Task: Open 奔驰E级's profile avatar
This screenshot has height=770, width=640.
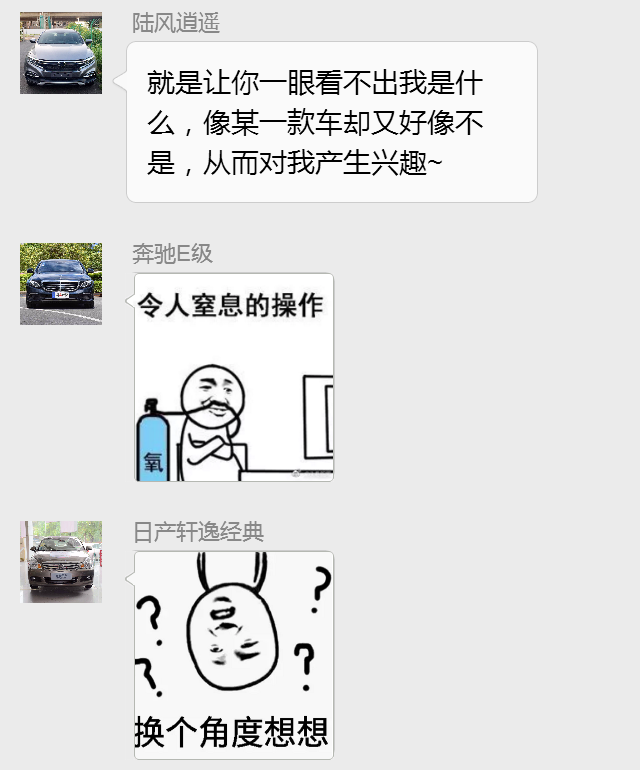Action: [x=61, y=284]
